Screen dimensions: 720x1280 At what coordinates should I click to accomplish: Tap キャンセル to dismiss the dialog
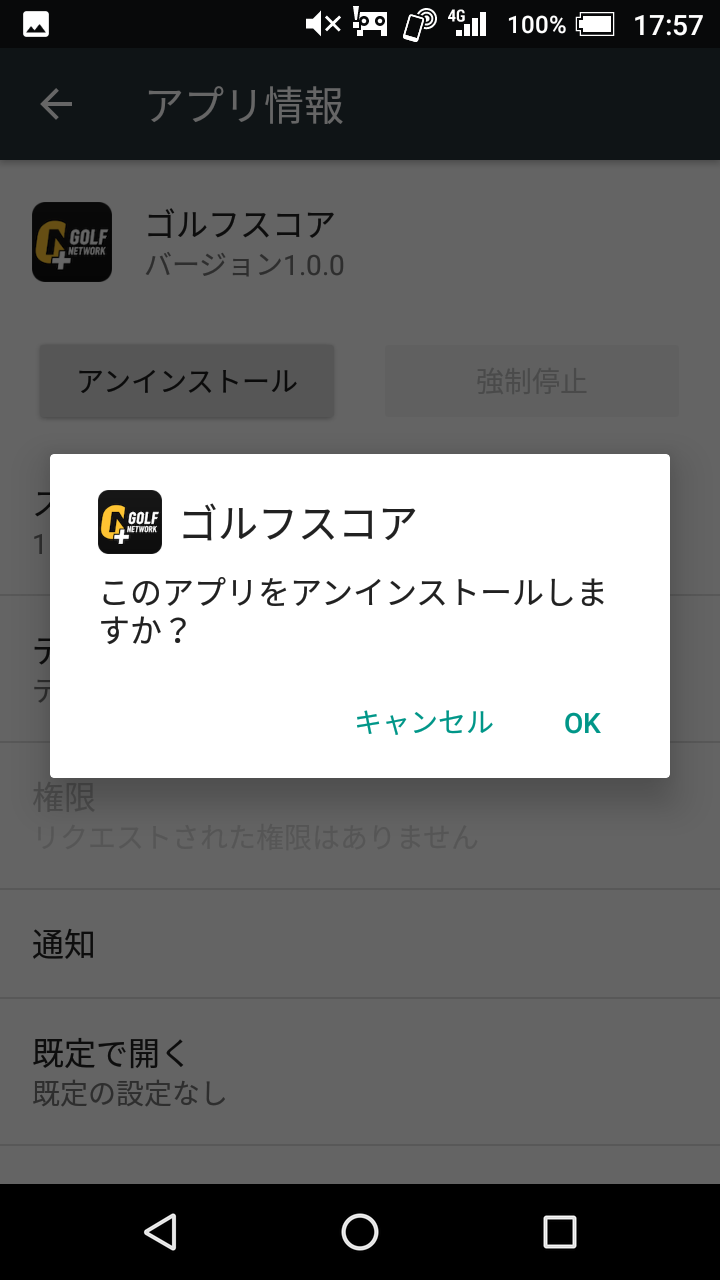pos(424,723)
